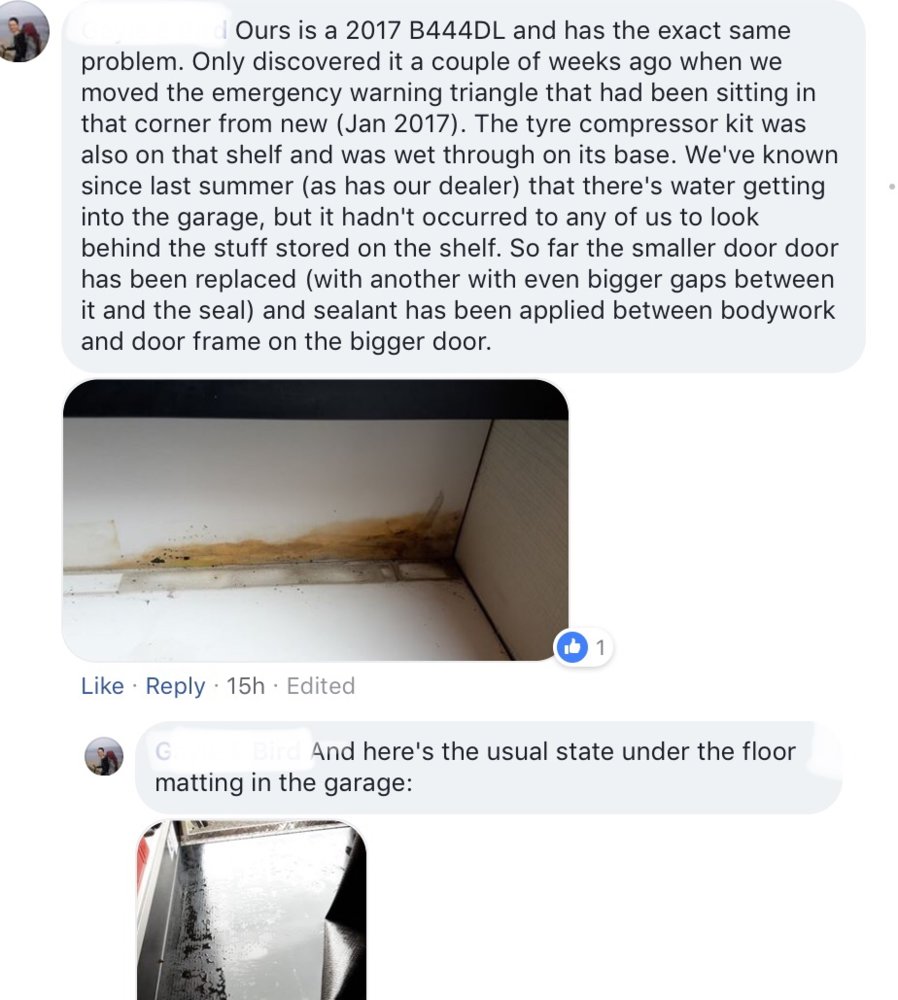Like the B444DL comment
The height and width of the screenshot is (1000, 898).
pyautogui.click(x=102, y=686)
